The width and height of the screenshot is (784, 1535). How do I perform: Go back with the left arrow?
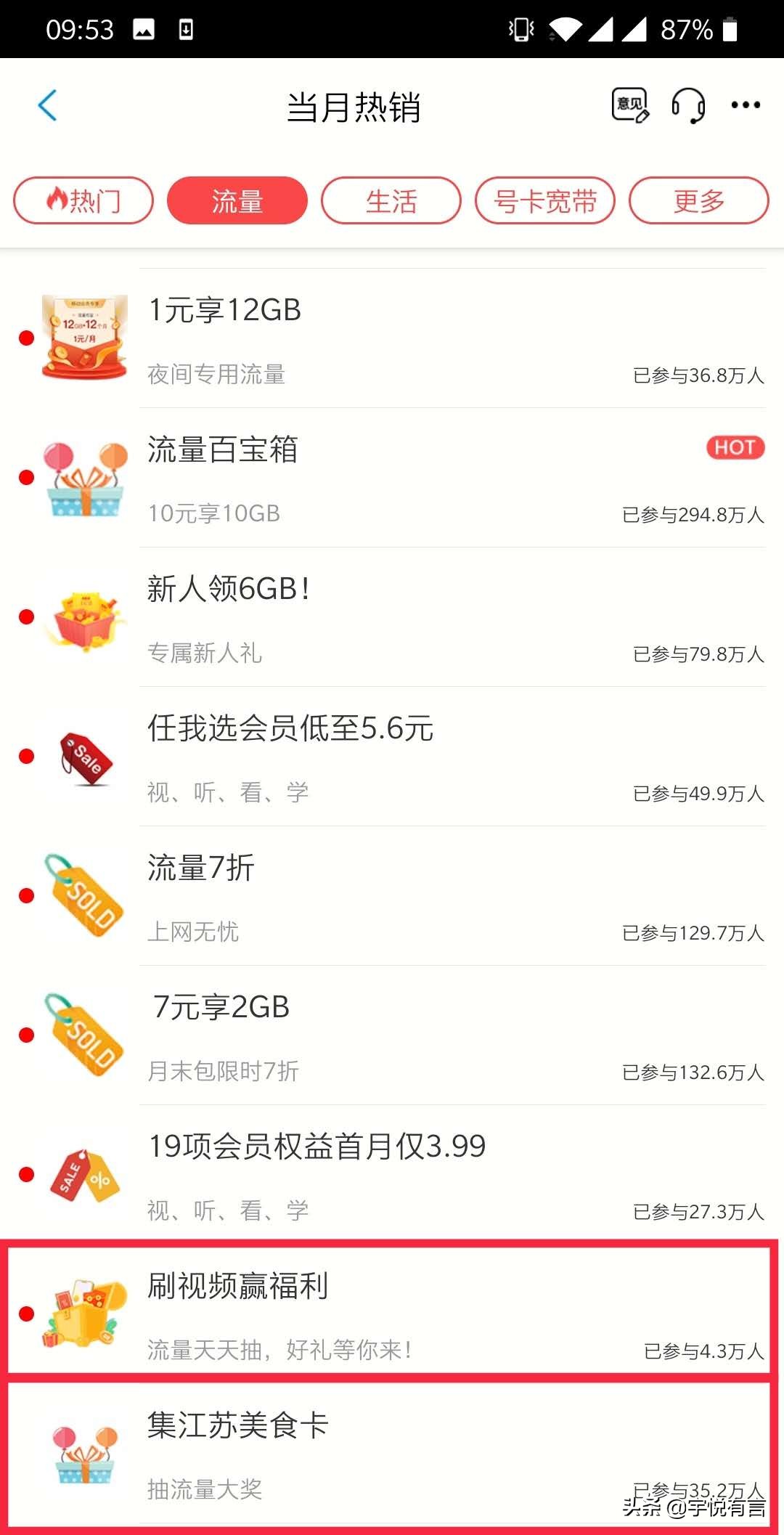(46, 106)
